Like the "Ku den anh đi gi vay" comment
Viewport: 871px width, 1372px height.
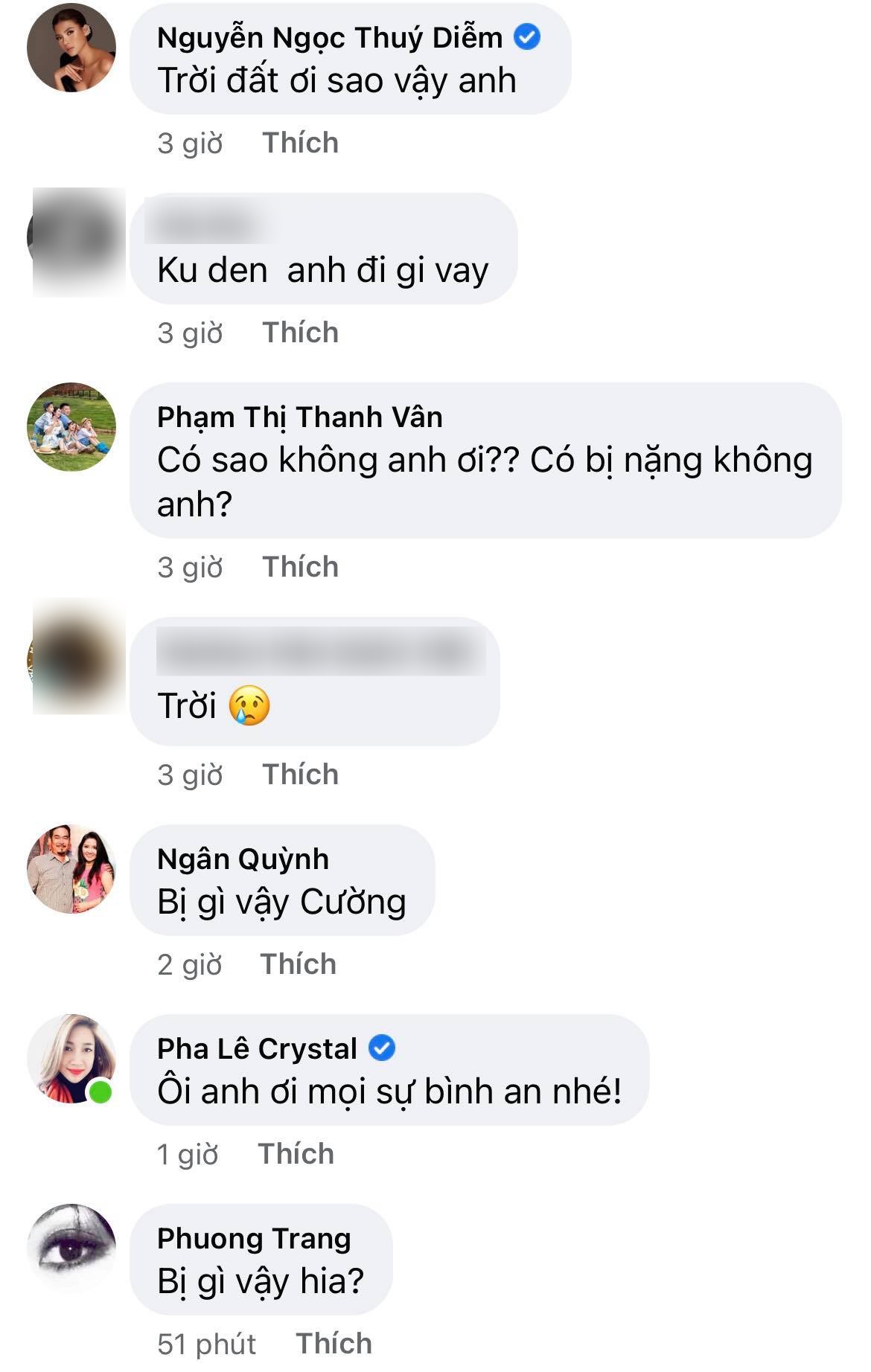click(x=300, y=333)
